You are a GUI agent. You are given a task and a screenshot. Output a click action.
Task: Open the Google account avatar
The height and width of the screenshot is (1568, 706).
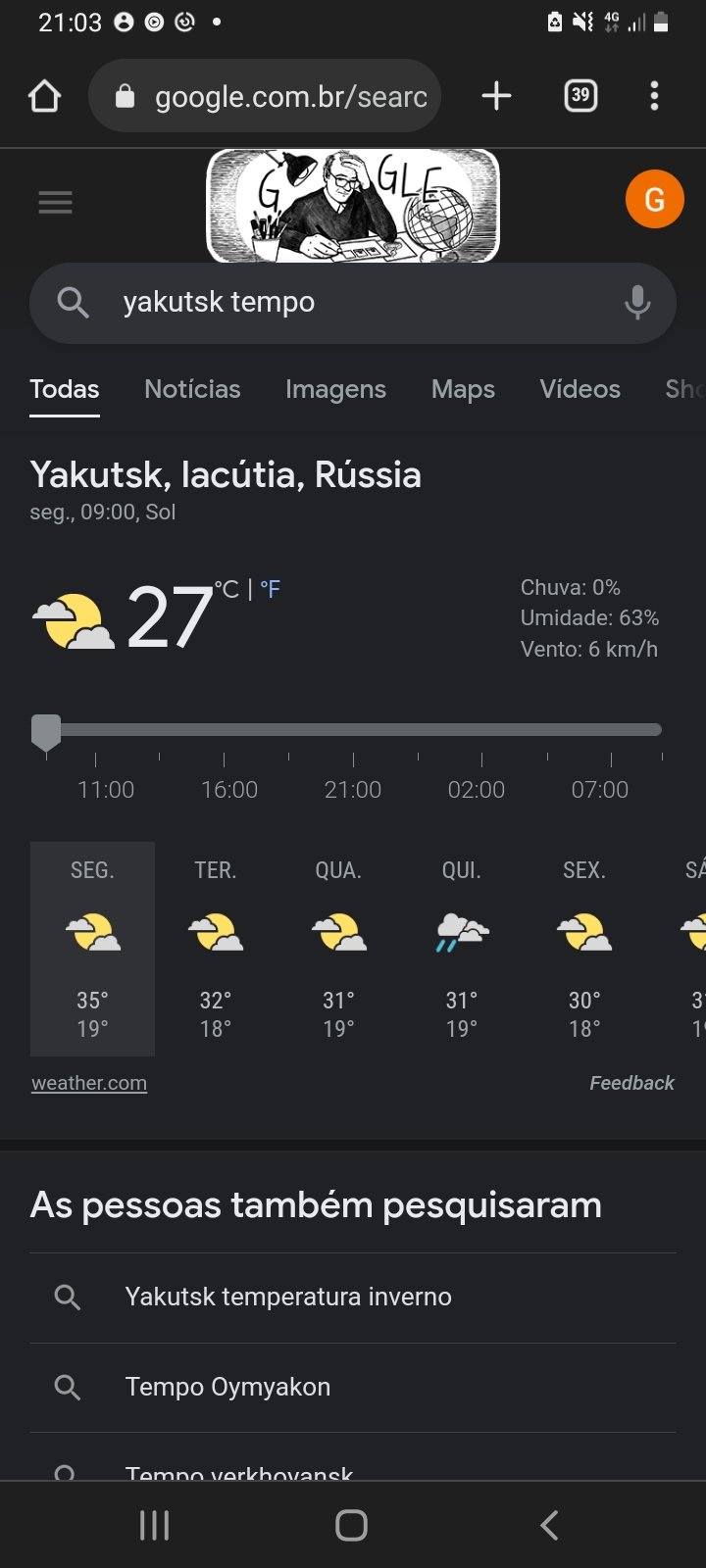654,199
